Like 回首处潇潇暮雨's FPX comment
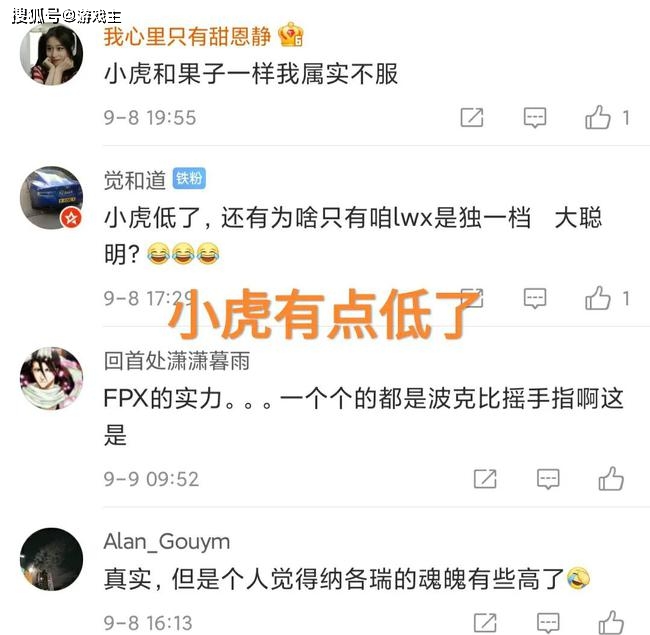 coord(611,478)
